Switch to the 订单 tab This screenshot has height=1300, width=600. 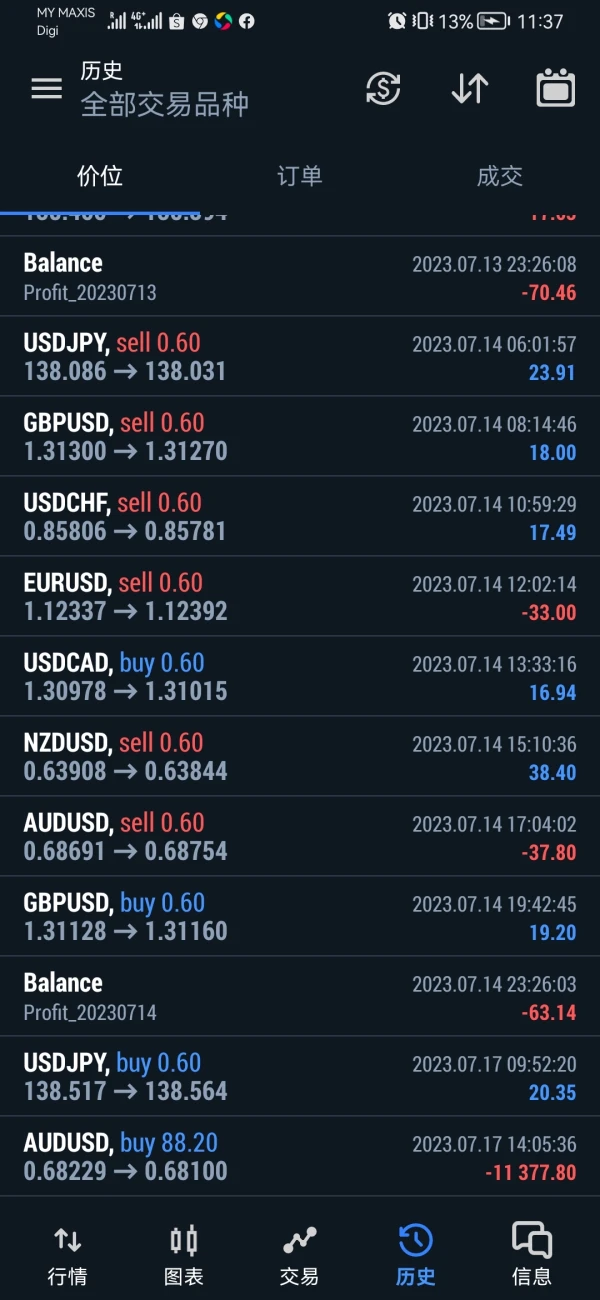click(299, 177)
